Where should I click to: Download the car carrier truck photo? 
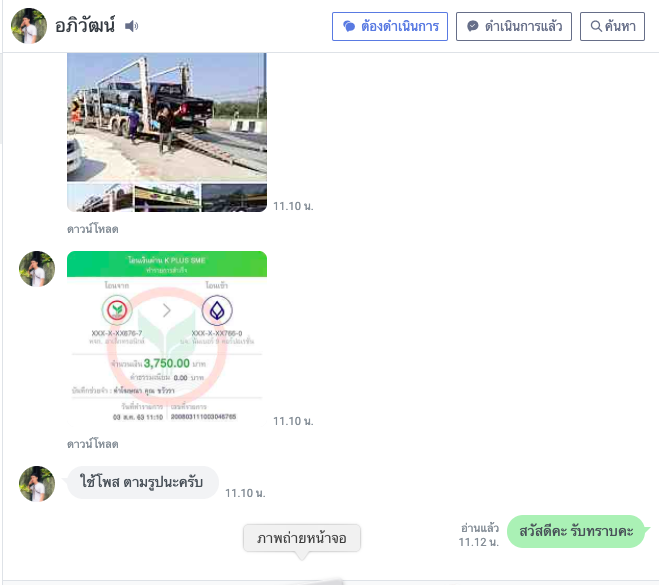coord(93,229)
